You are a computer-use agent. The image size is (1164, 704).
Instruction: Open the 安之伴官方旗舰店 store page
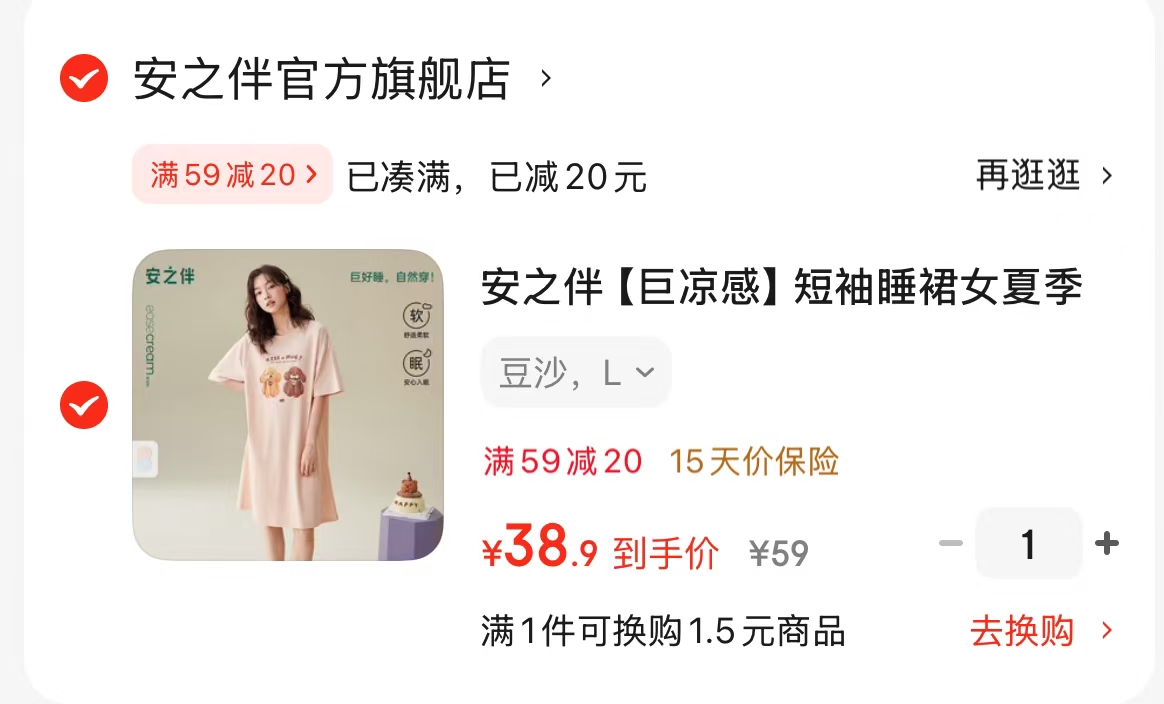point(340,80)
